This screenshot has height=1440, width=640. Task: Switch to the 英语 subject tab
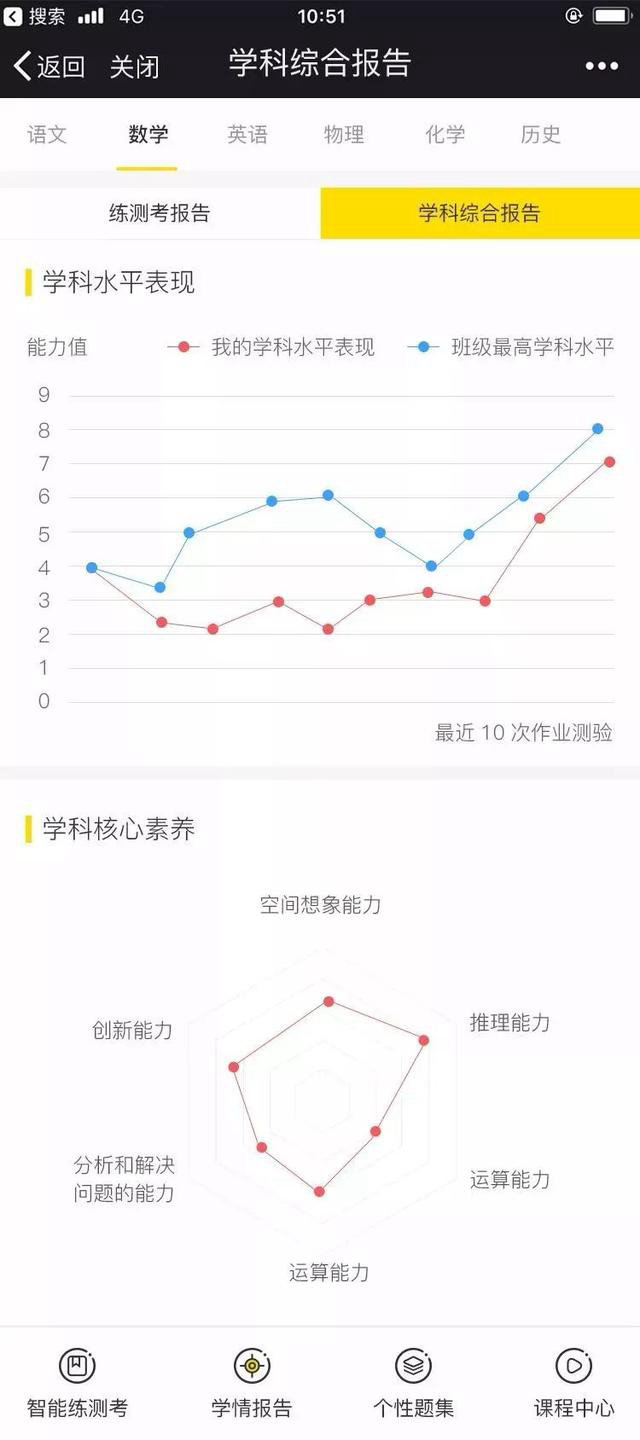[247, 134]
